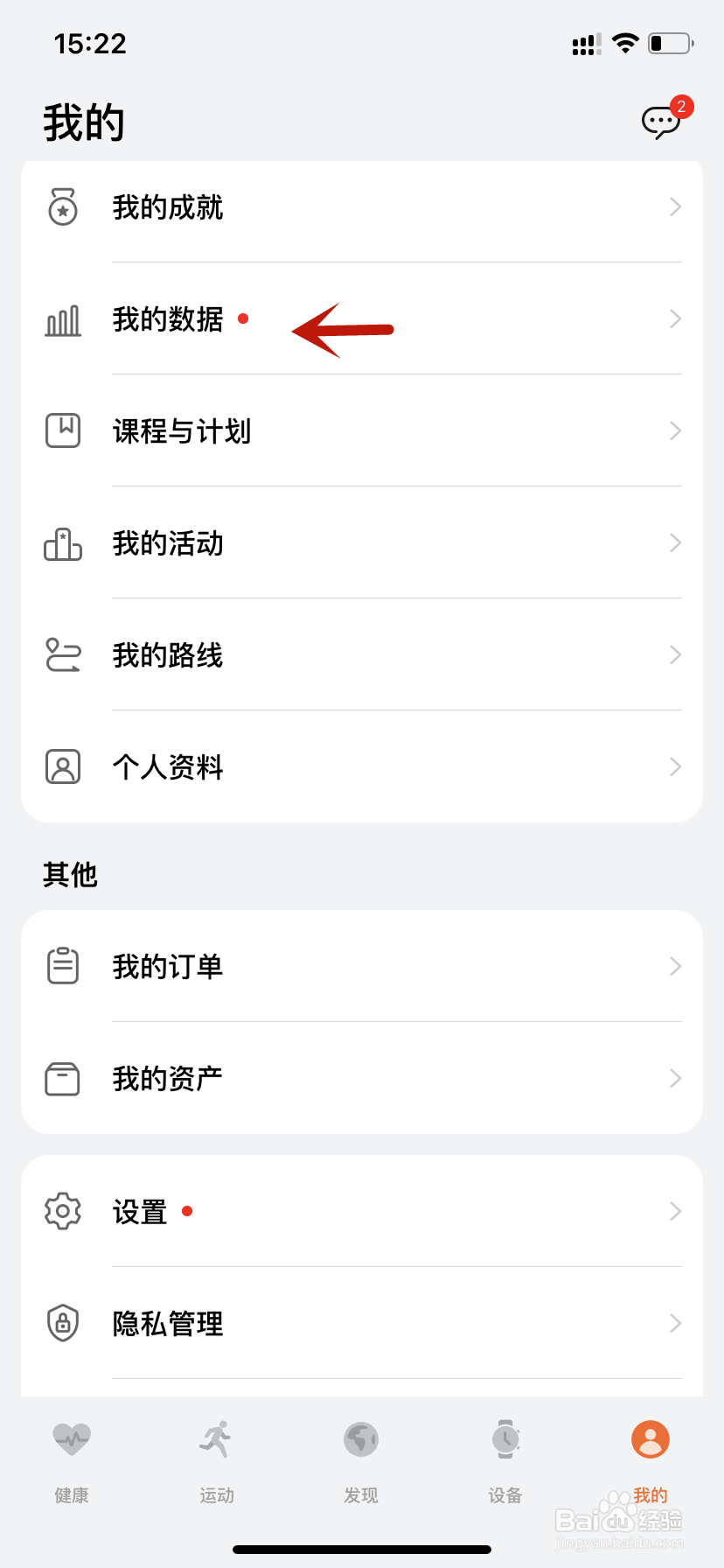Click the clipboard icon for 我的订单
Image resolution: width=724 pixels, height=1568 pixels.
62,967
